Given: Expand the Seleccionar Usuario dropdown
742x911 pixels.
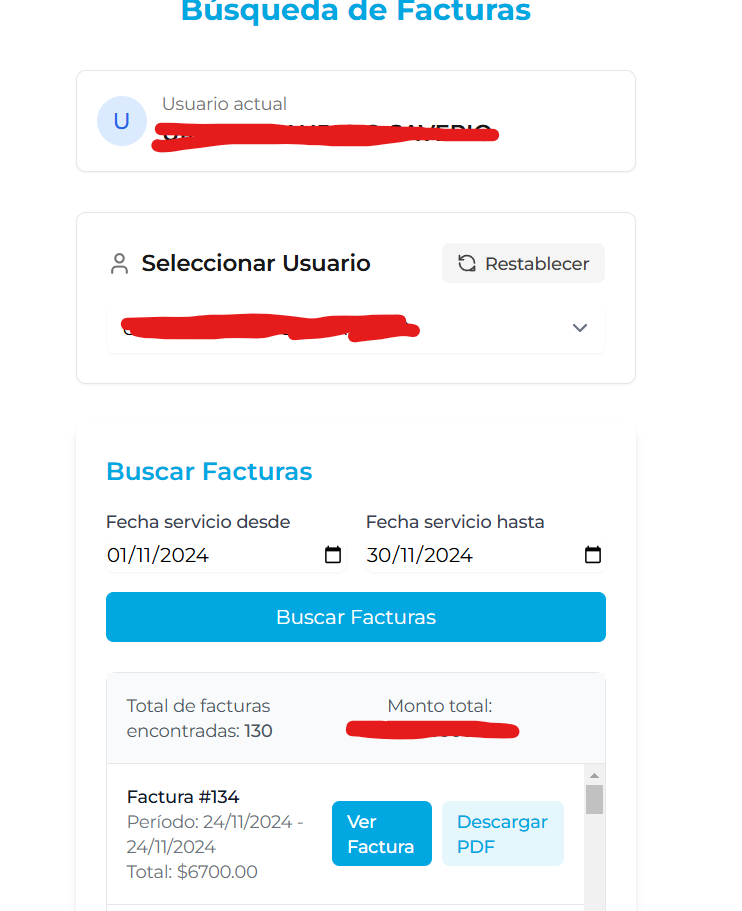Looking at the screenshot, I should tap(579, 328).
